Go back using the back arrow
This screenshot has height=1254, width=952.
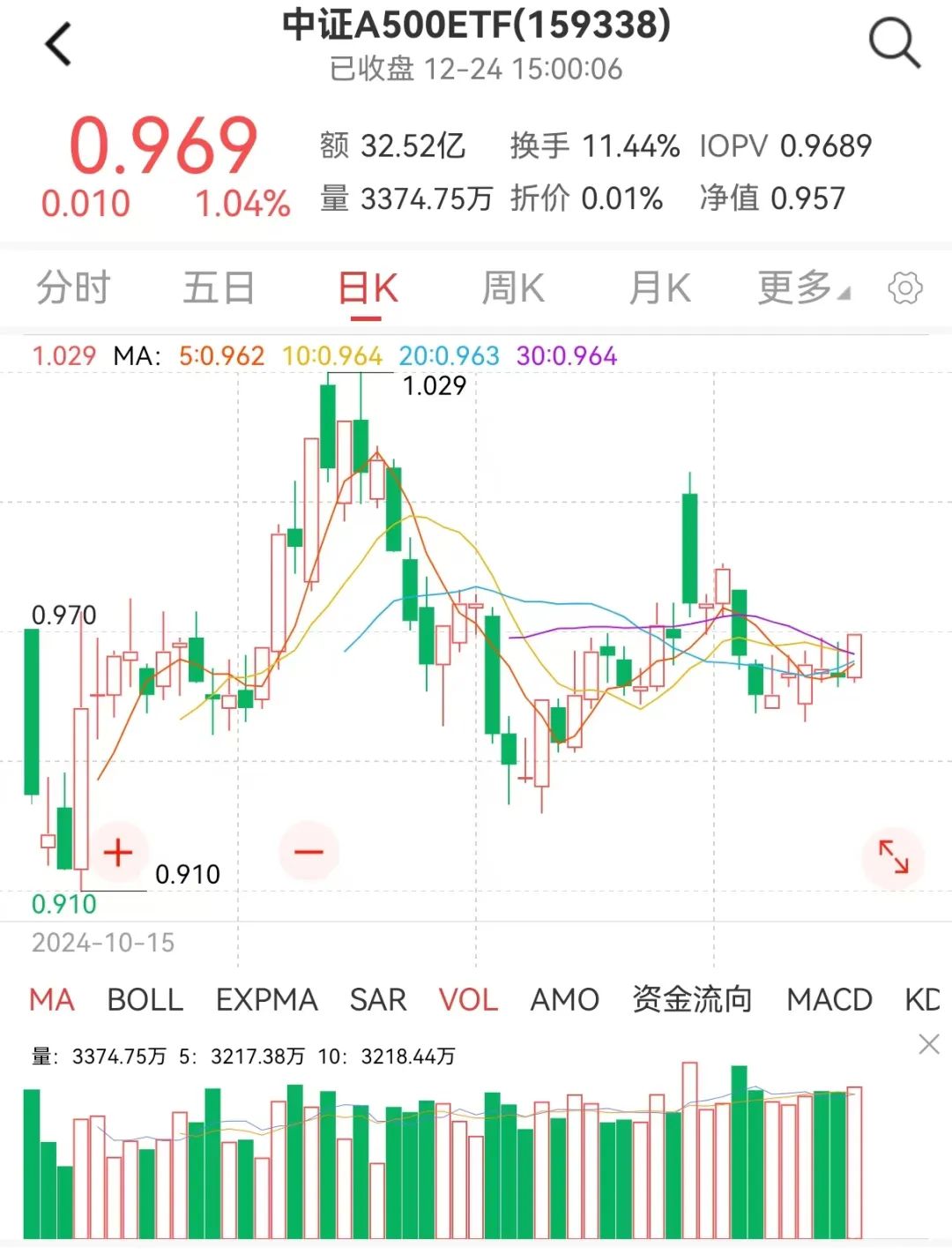pos(58,44)
